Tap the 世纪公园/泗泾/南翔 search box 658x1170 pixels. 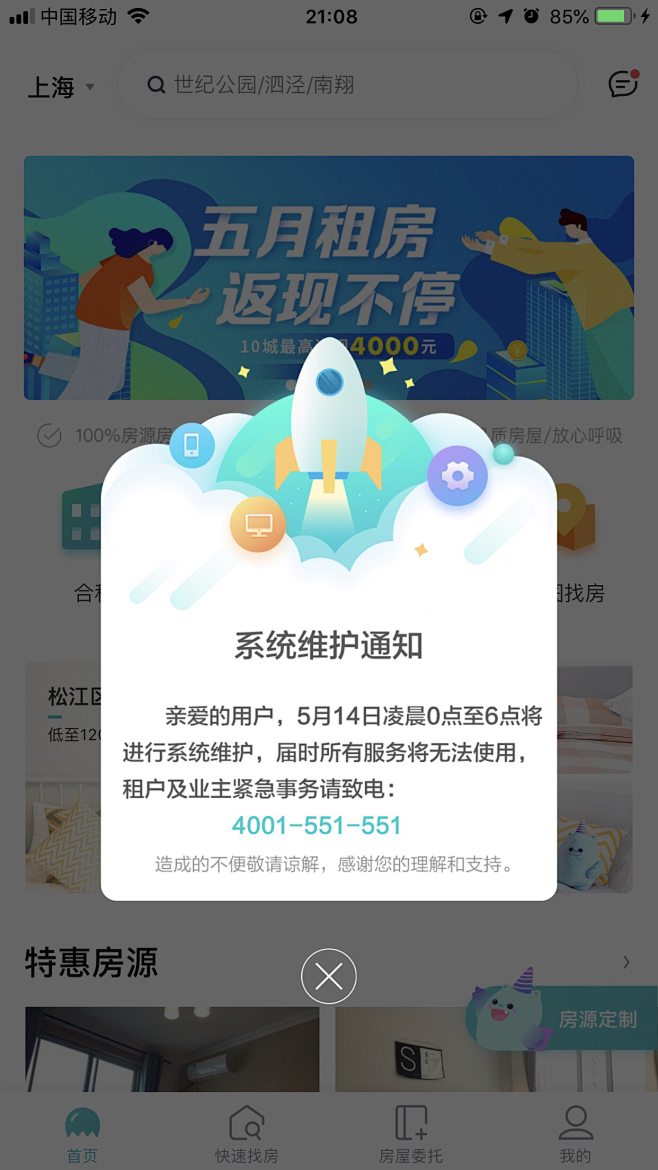click(348, 84)
